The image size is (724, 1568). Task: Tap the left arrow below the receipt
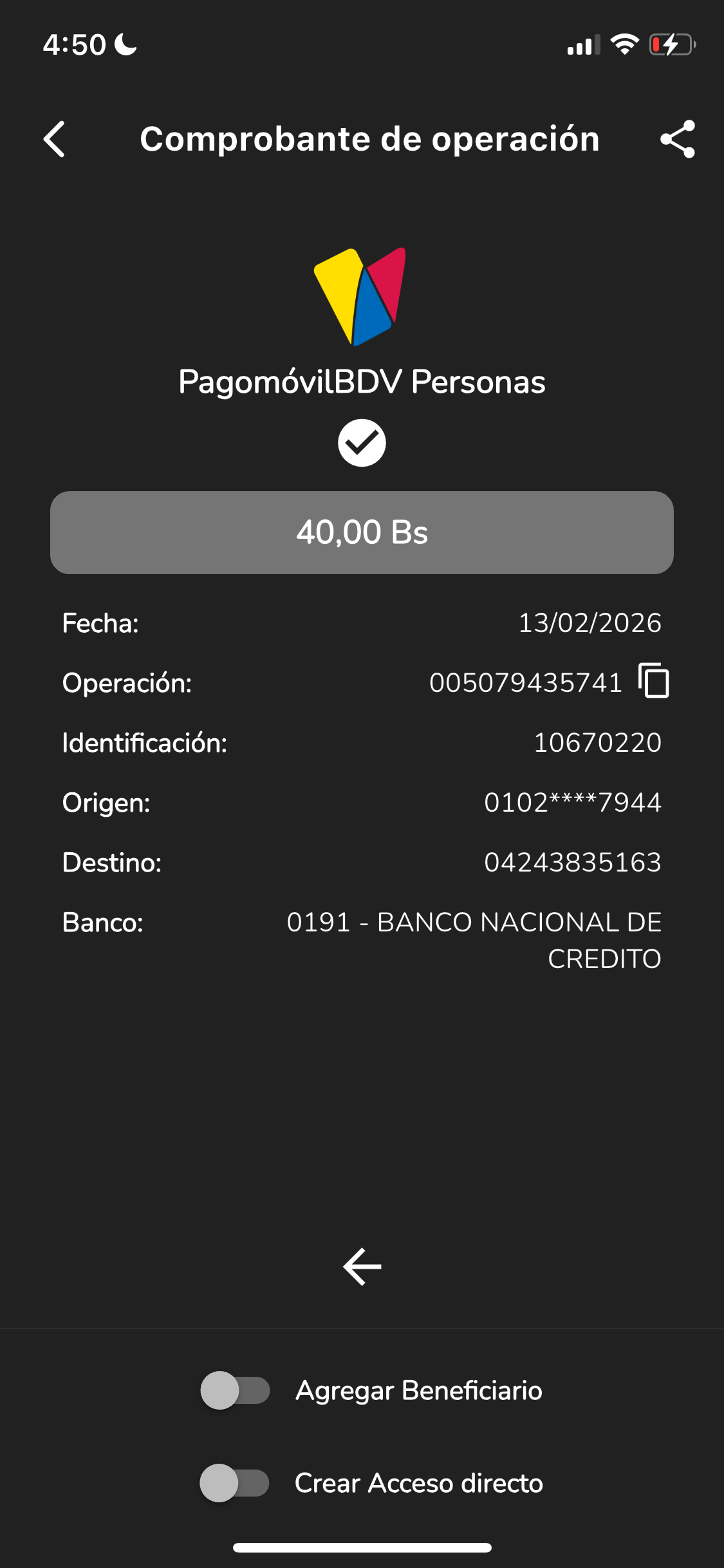point(362,1267)
